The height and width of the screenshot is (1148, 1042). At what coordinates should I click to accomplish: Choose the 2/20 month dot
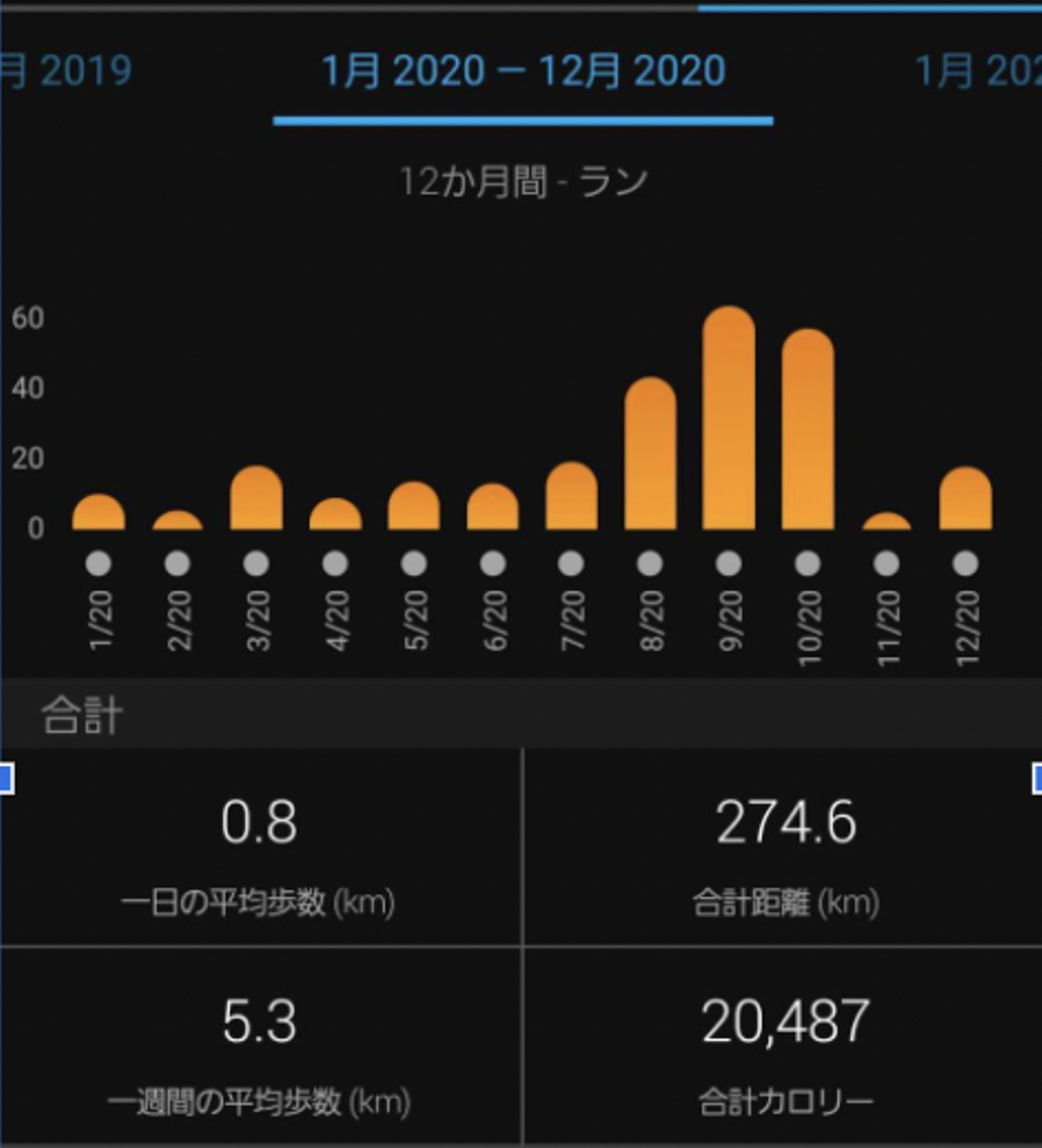click(177, 564)
